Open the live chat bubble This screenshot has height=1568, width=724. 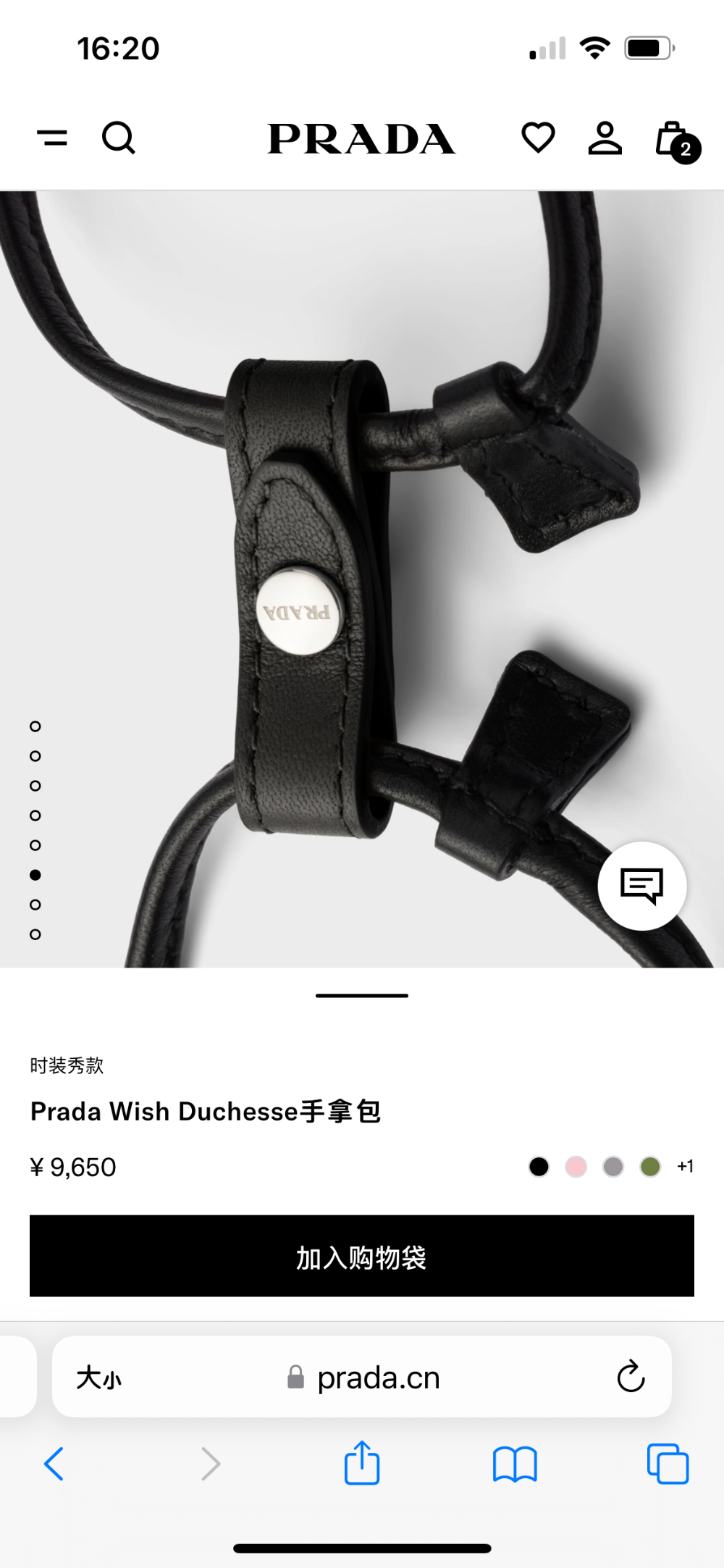coord(642,886)
